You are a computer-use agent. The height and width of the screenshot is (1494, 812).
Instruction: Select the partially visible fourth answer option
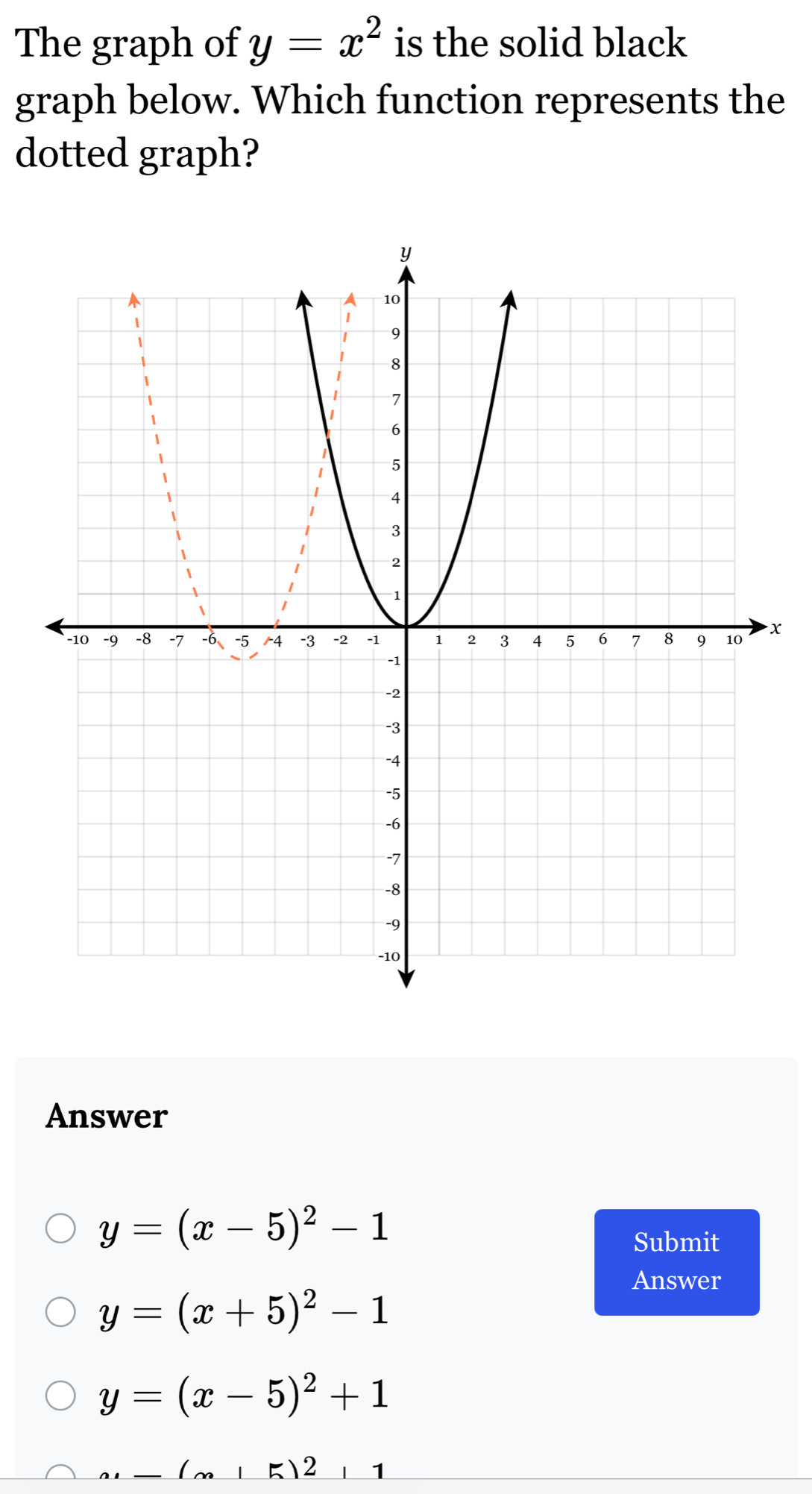62,1473
